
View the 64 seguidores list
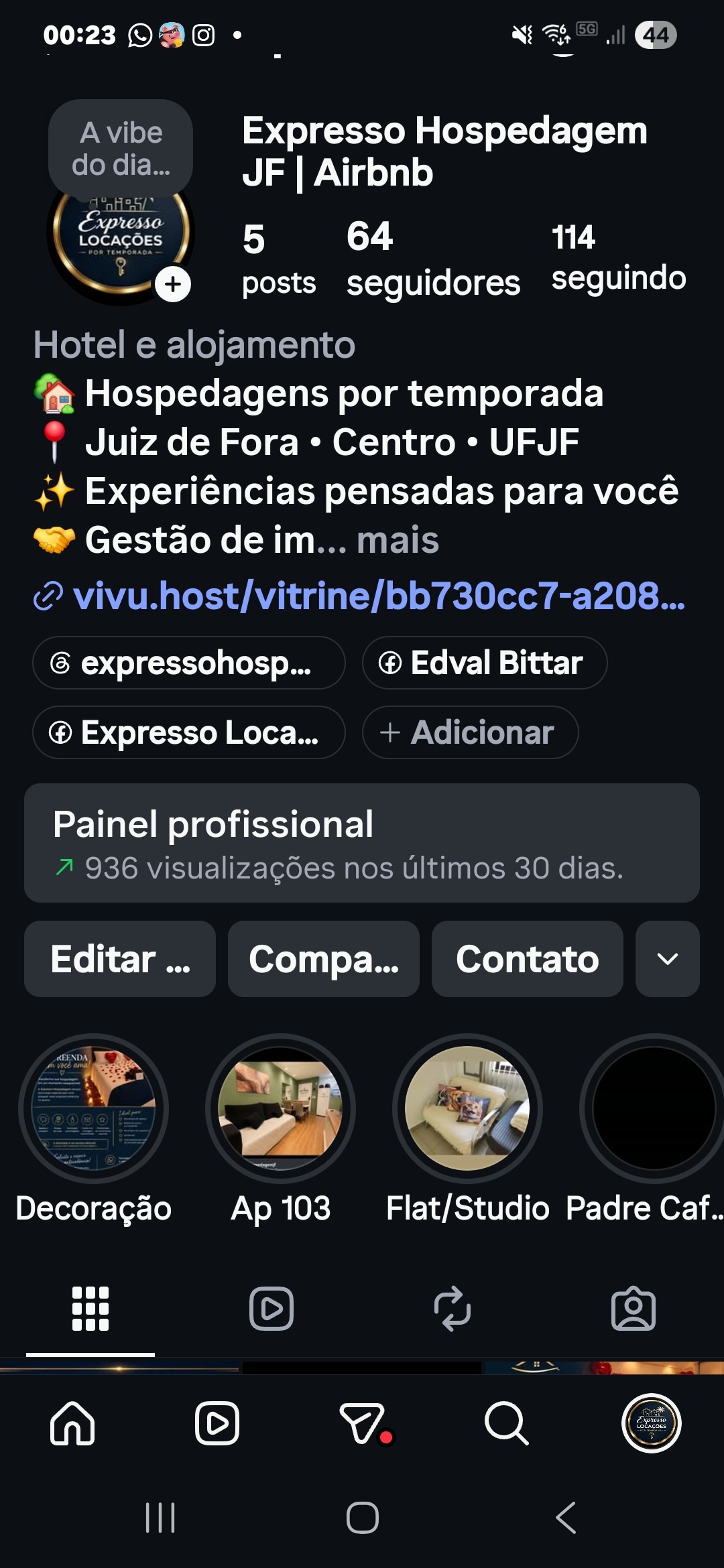[433, 259]
